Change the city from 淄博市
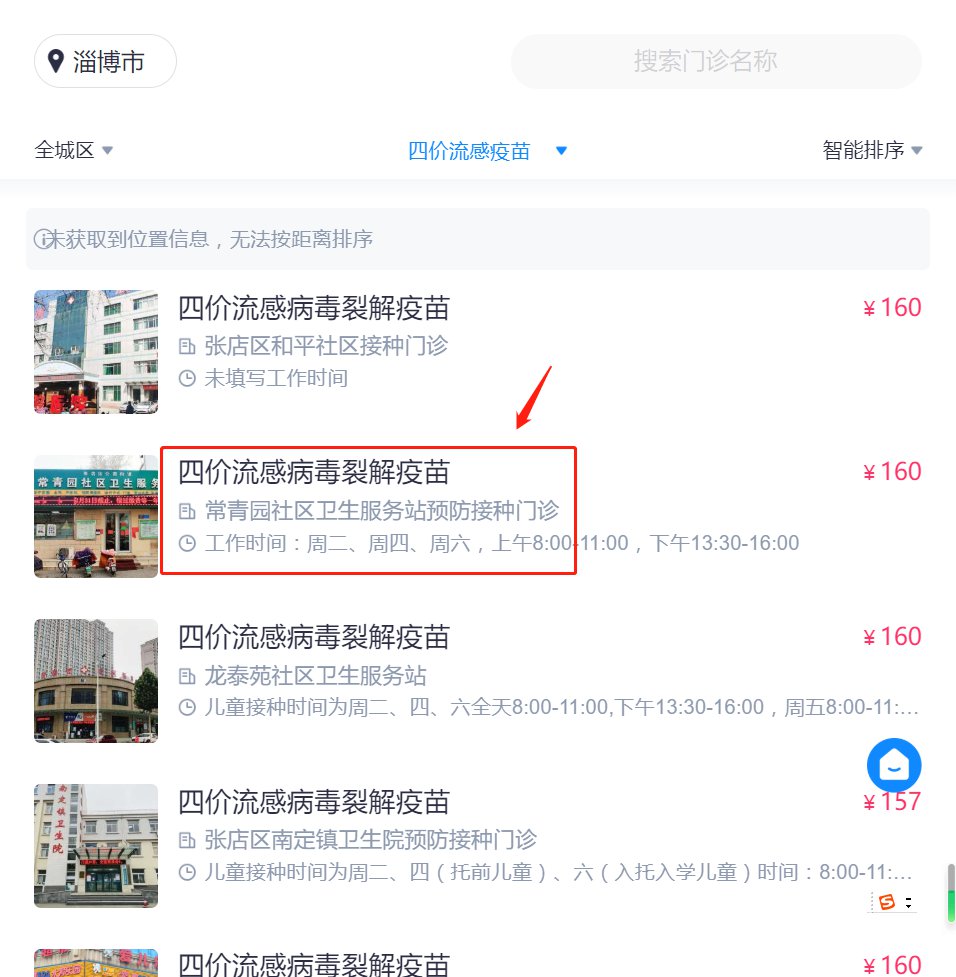 tap(105, 62)
